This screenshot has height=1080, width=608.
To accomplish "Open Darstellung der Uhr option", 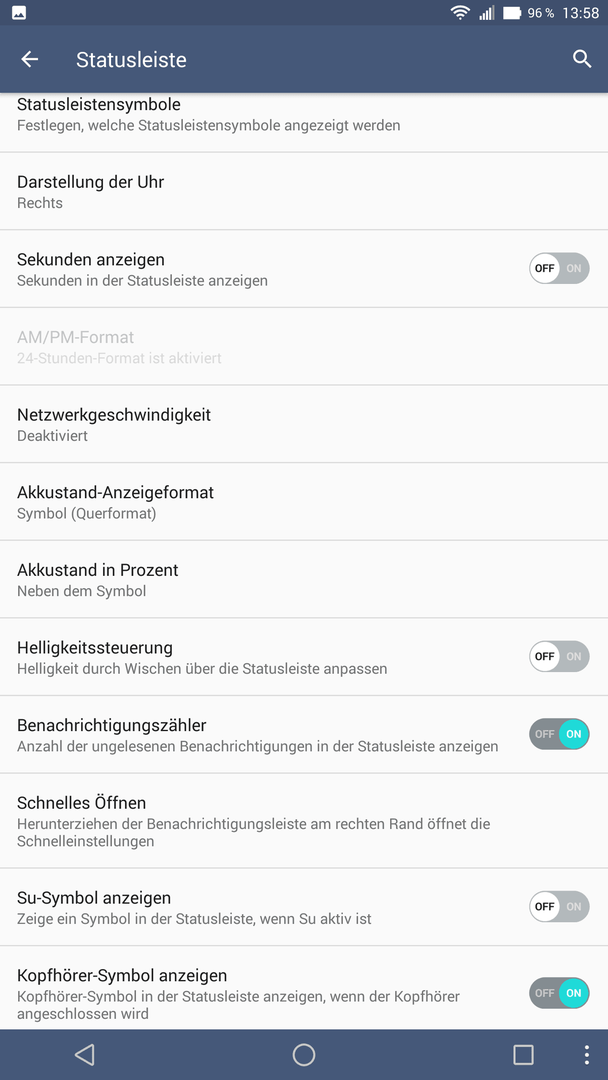I will [304, 191].
